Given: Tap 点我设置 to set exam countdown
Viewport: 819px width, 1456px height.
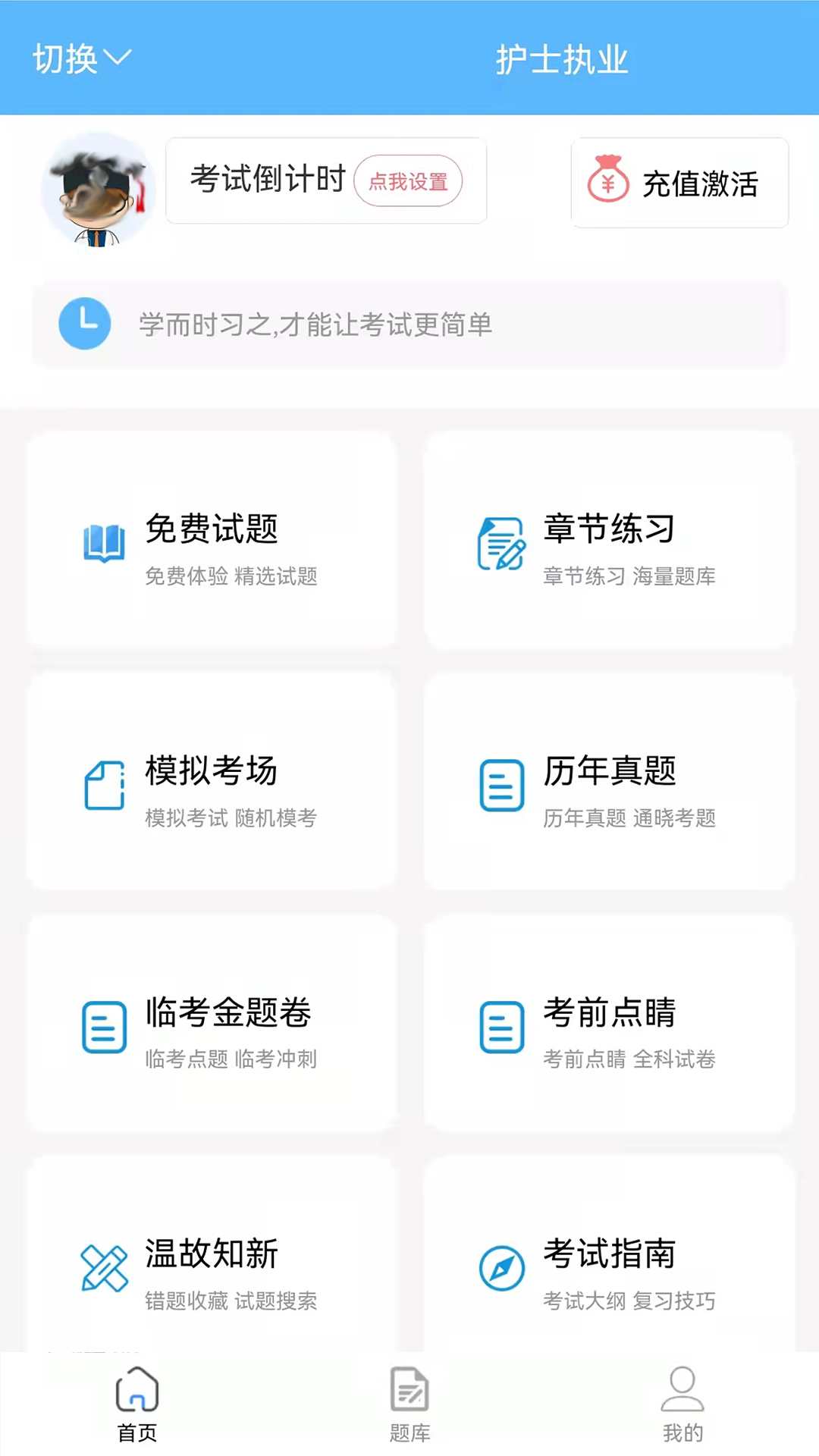Looking at the screenshot, I should (408, 181).
